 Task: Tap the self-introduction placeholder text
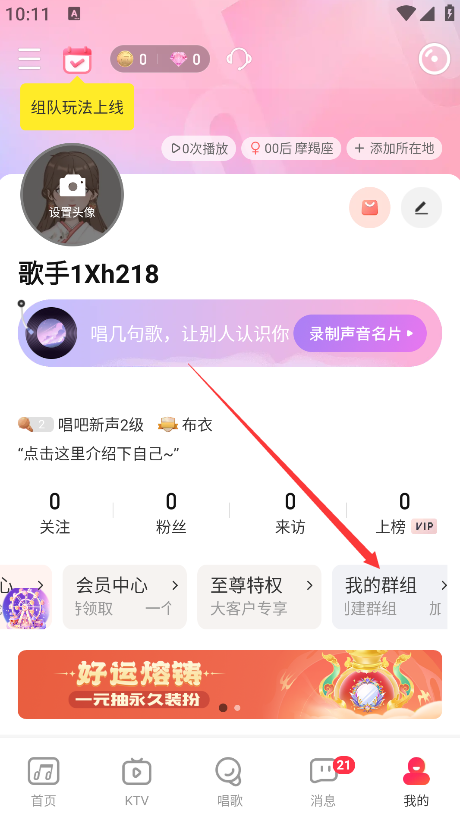(98, 453)
